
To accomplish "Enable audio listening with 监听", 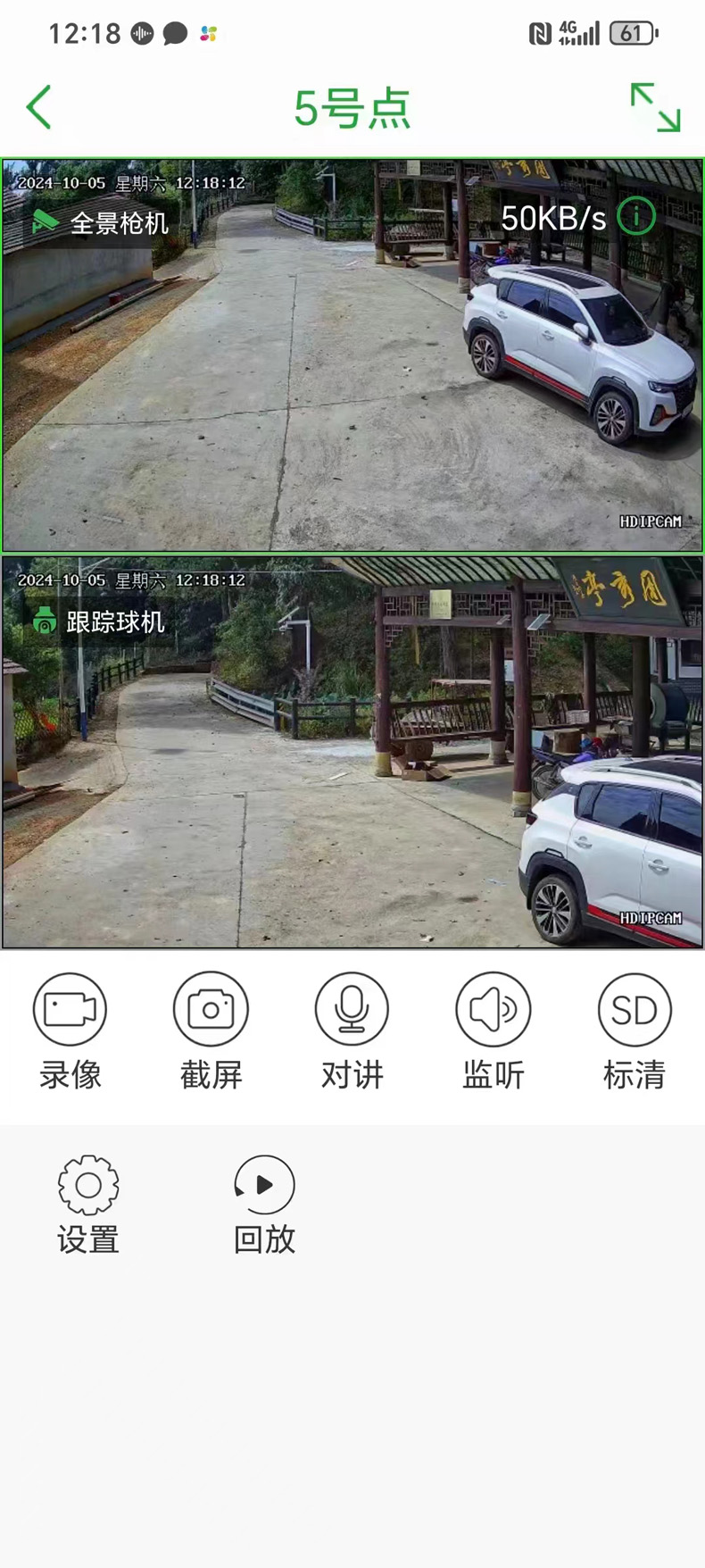I will [493, 1031].
